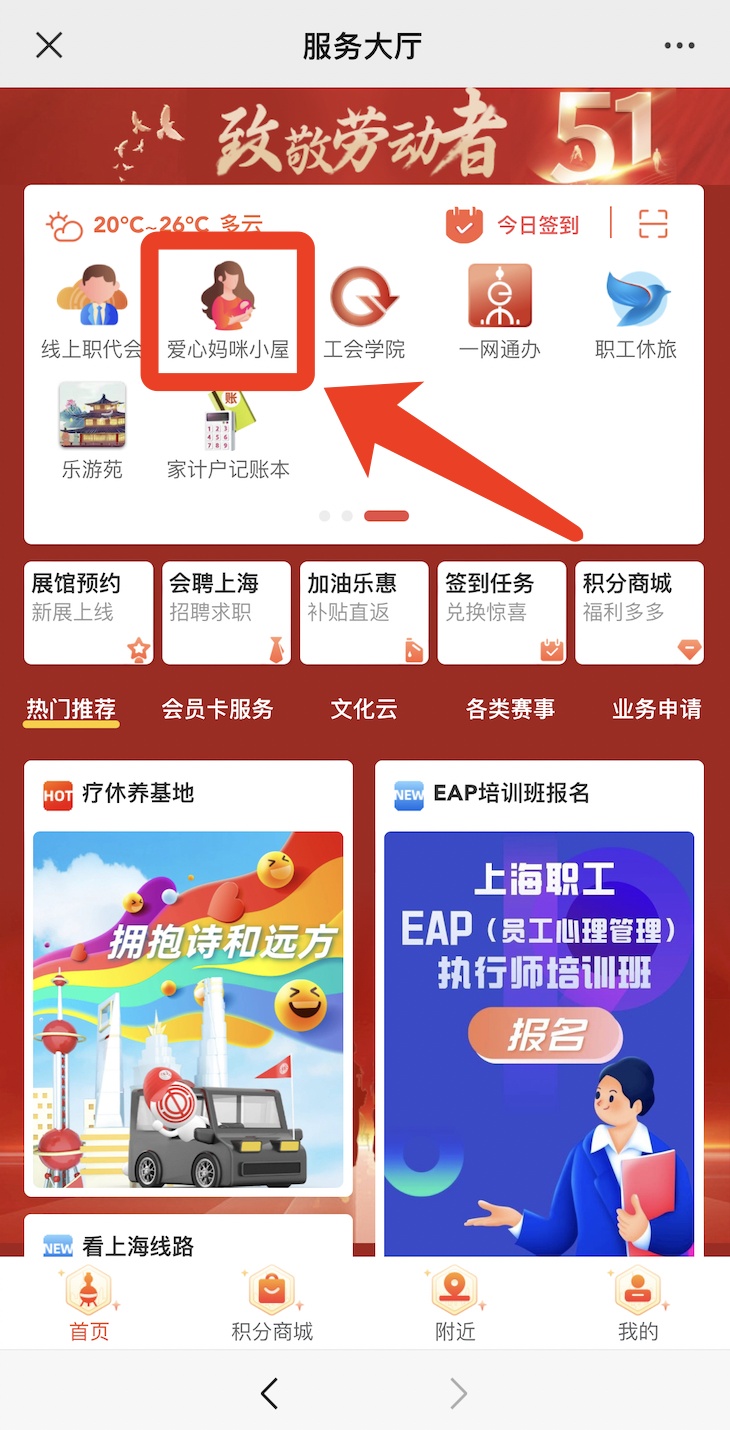730x1430 pixels.
Task: Open 线上职代会
Action: coord(91,312)
